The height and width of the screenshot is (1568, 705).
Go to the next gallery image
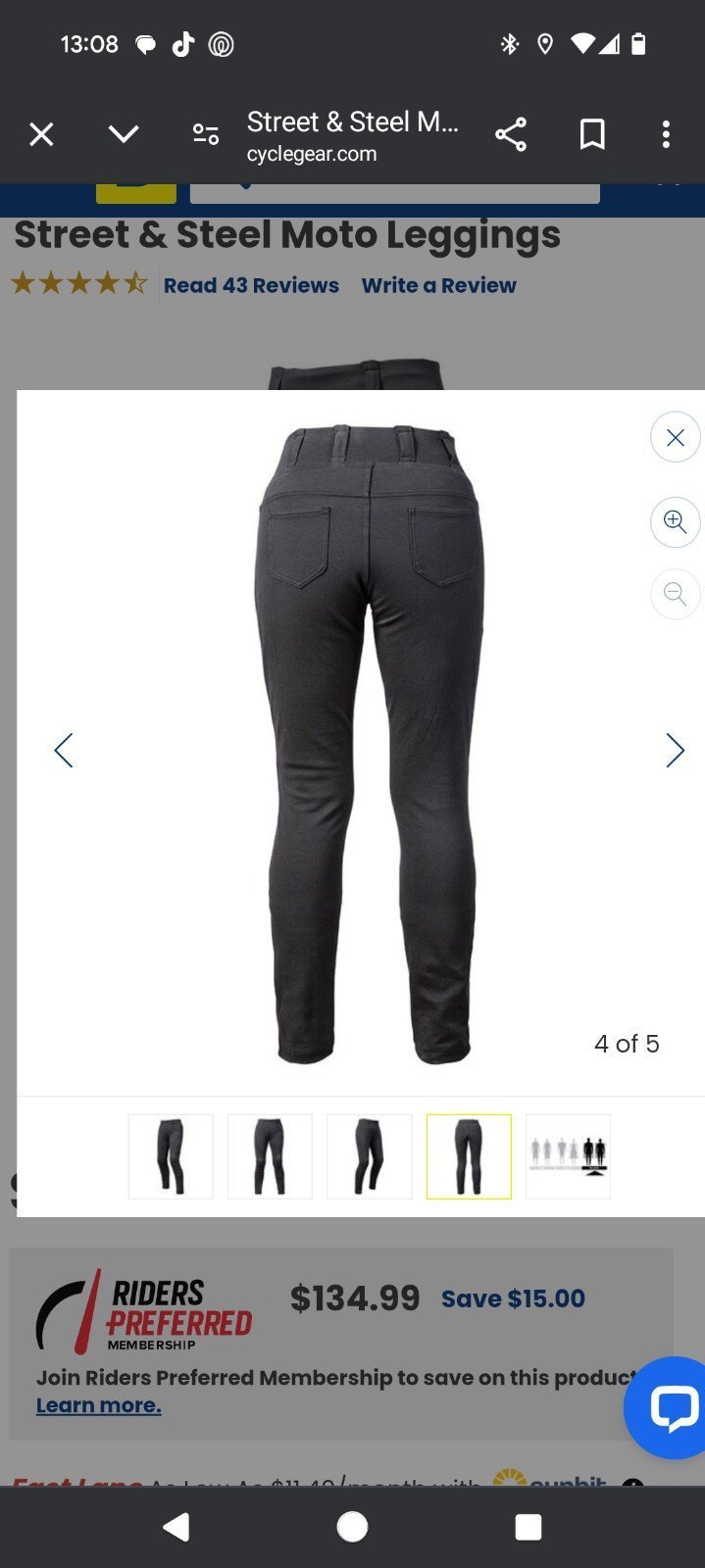[675, 751]
